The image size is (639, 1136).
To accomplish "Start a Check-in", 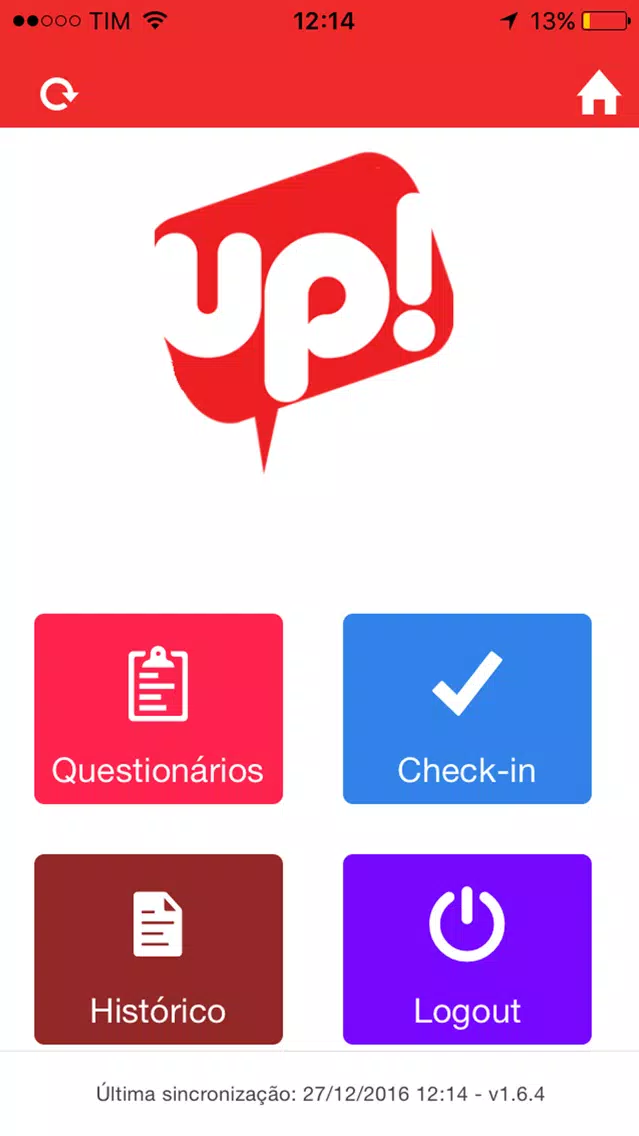I will tap(467, 709).
